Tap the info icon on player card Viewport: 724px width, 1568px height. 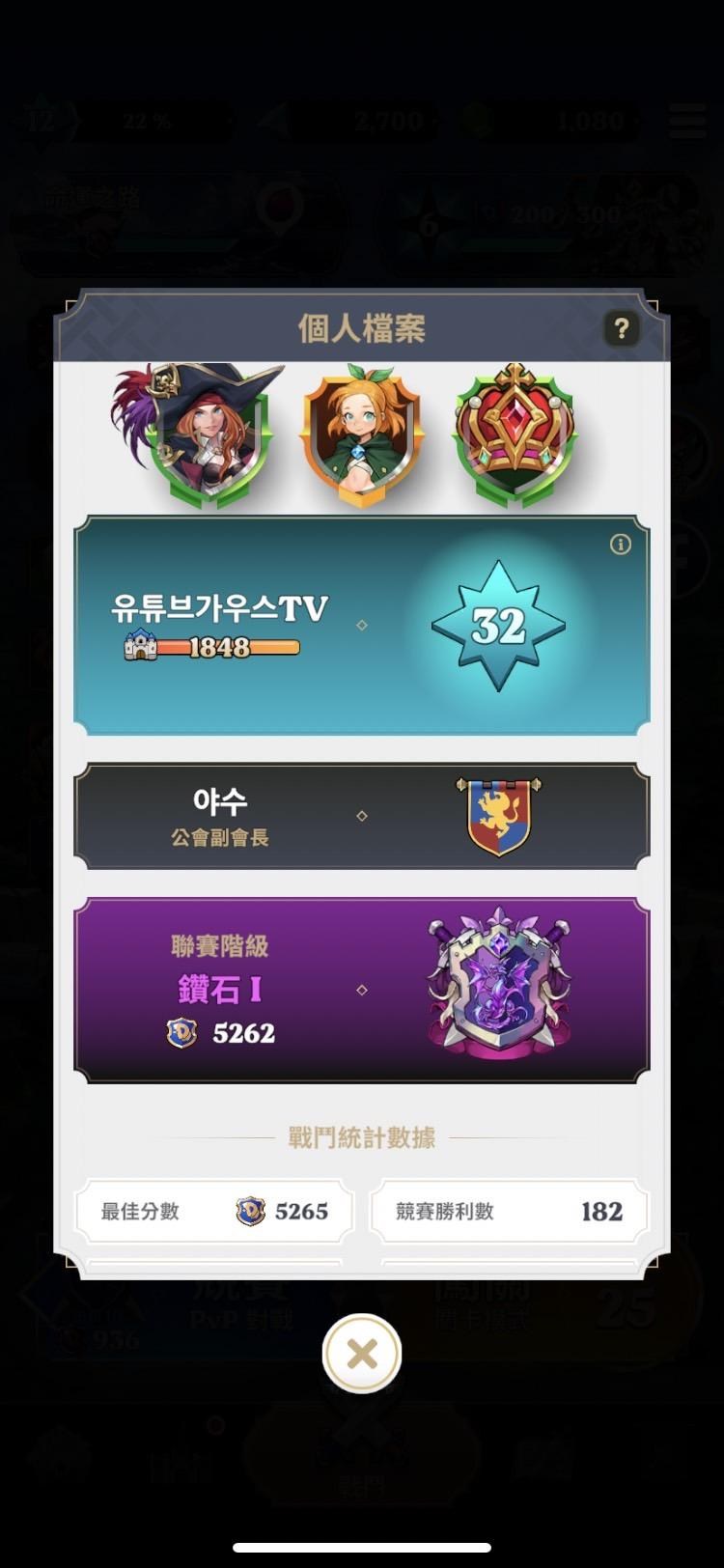click(621, 545)
